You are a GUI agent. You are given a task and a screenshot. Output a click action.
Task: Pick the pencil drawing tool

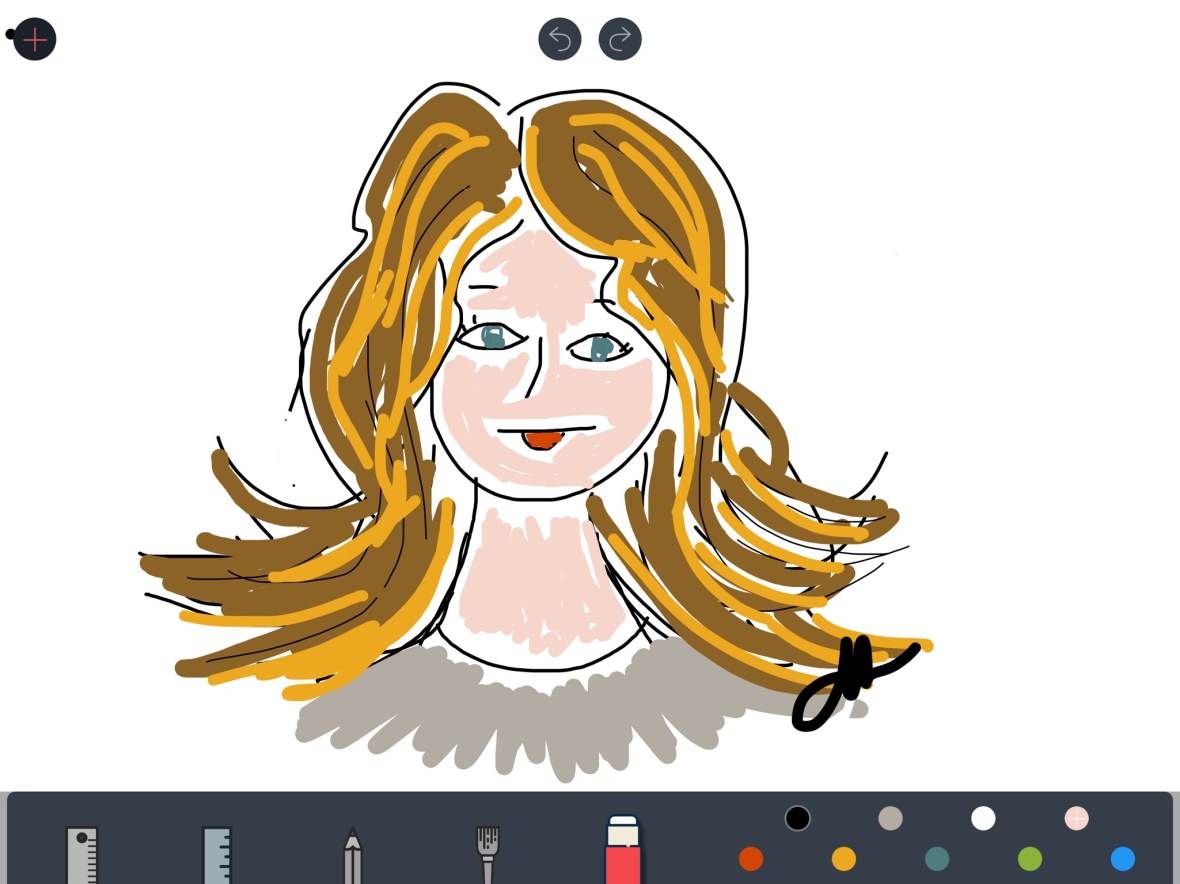pos(352,857)
